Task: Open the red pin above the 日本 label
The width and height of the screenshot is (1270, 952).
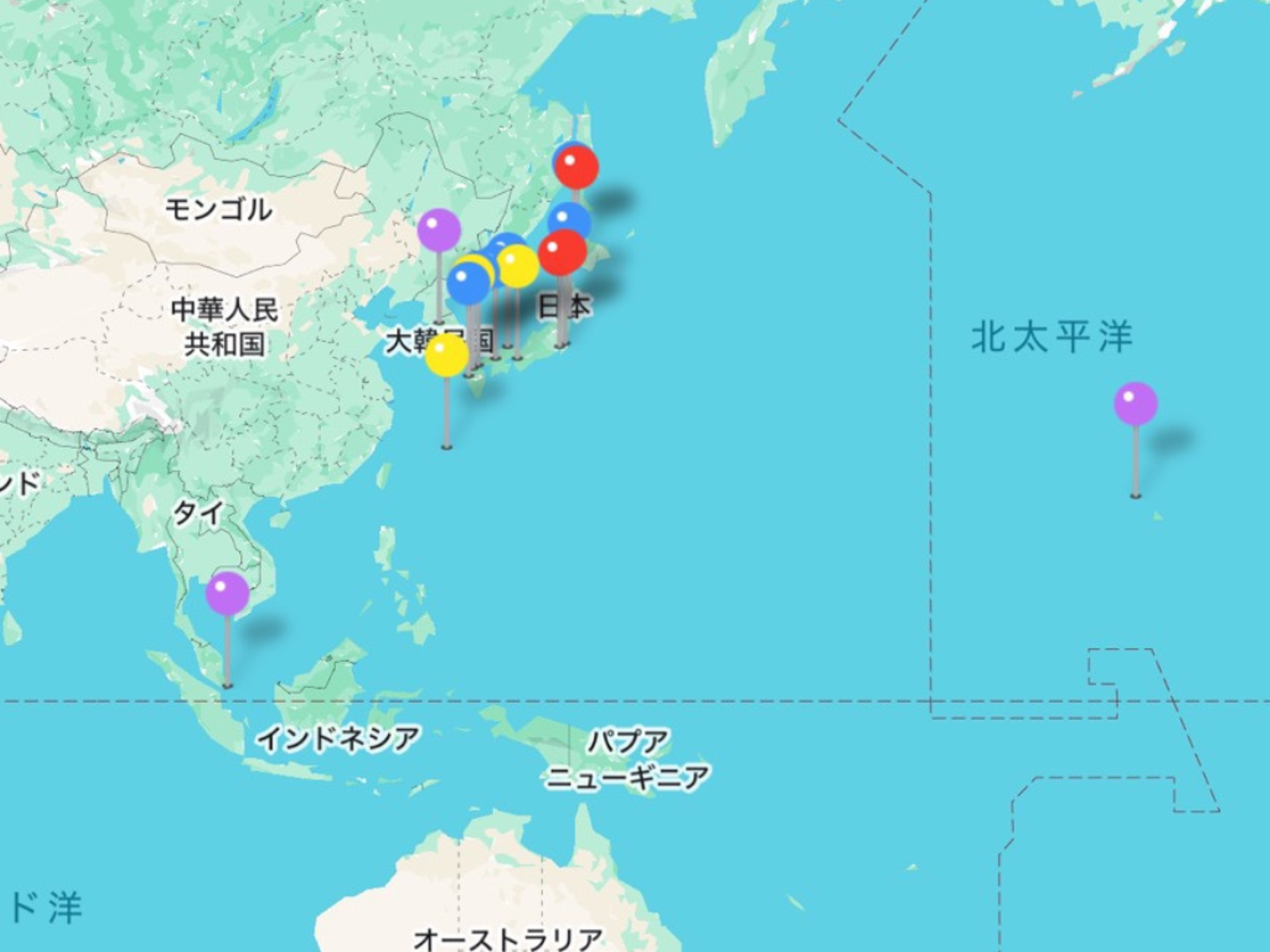Action: (x=563, y=252)
